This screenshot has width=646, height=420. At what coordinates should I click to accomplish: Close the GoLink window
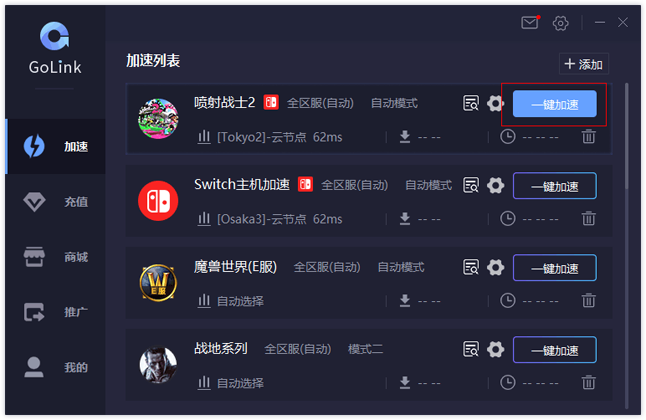[623, 23]
